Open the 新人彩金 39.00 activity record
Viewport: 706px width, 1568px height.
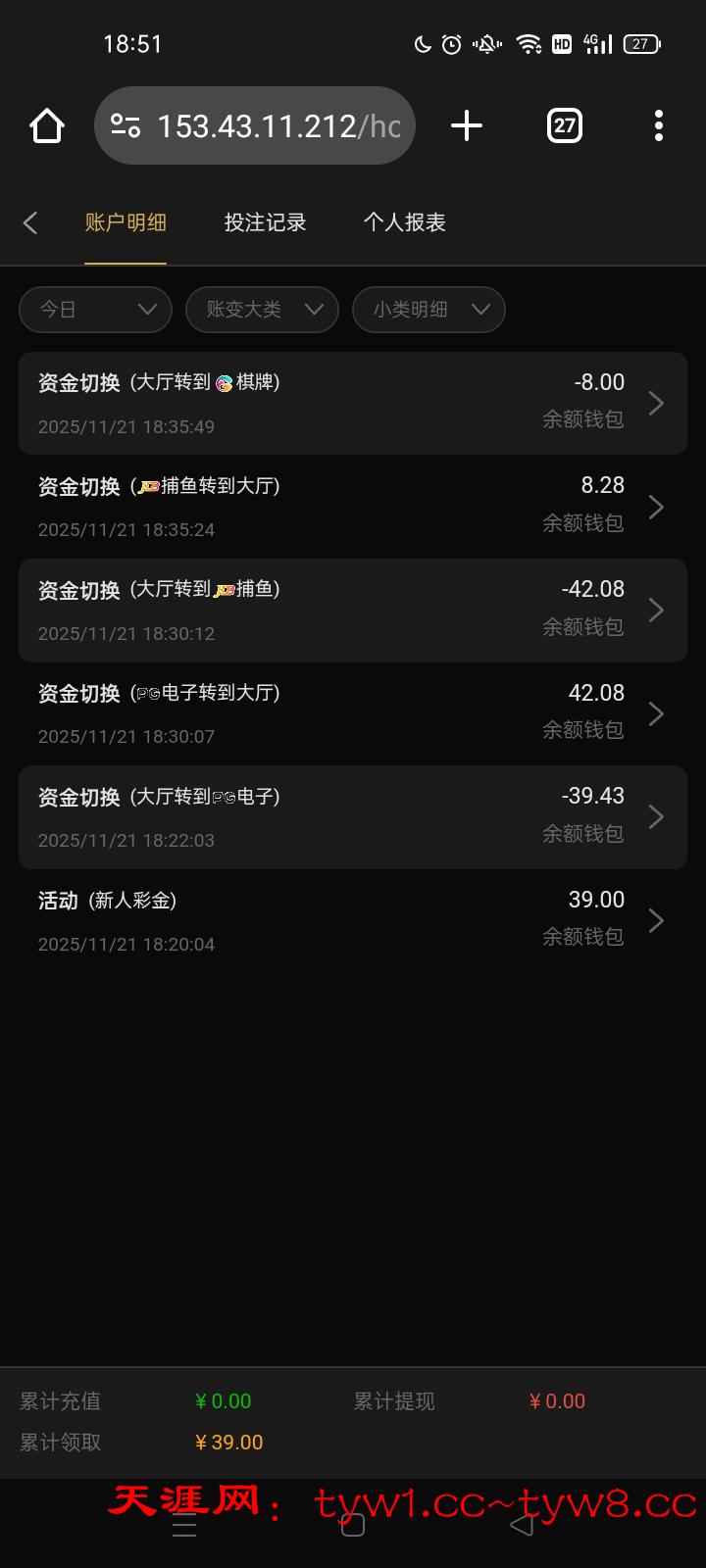[x=352, y=920]
